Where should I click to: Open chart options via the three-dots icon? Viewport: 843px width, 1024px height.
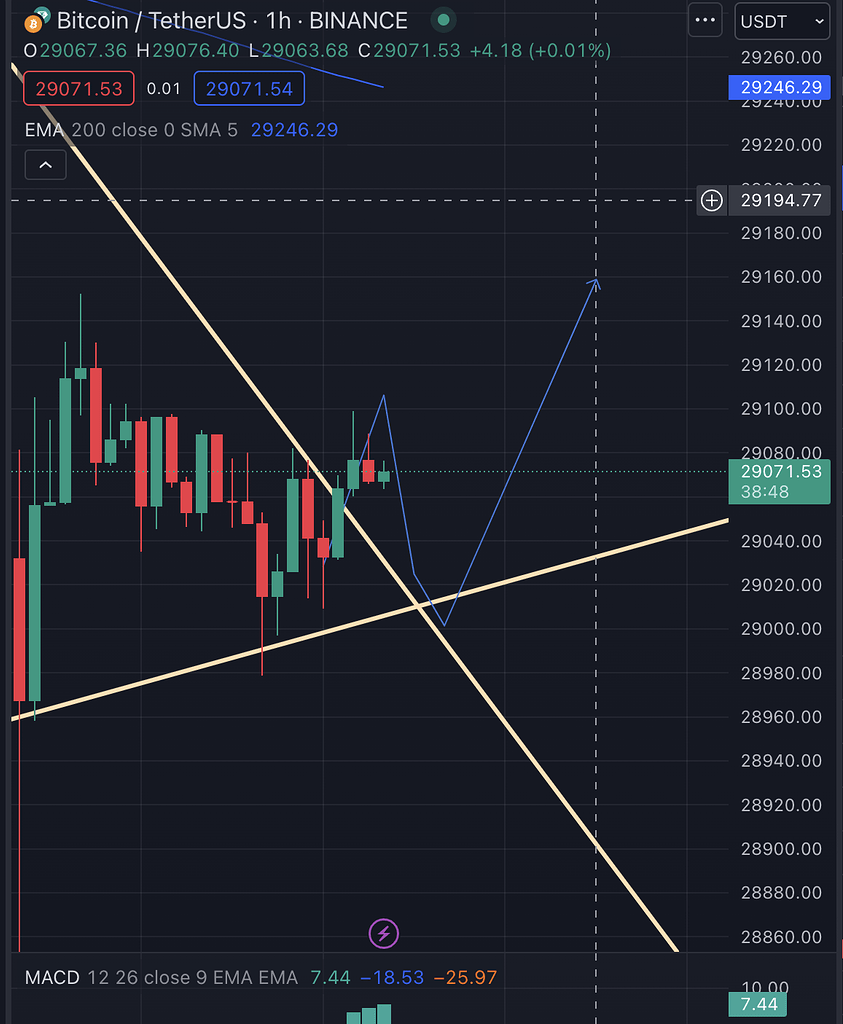point(704,20)
